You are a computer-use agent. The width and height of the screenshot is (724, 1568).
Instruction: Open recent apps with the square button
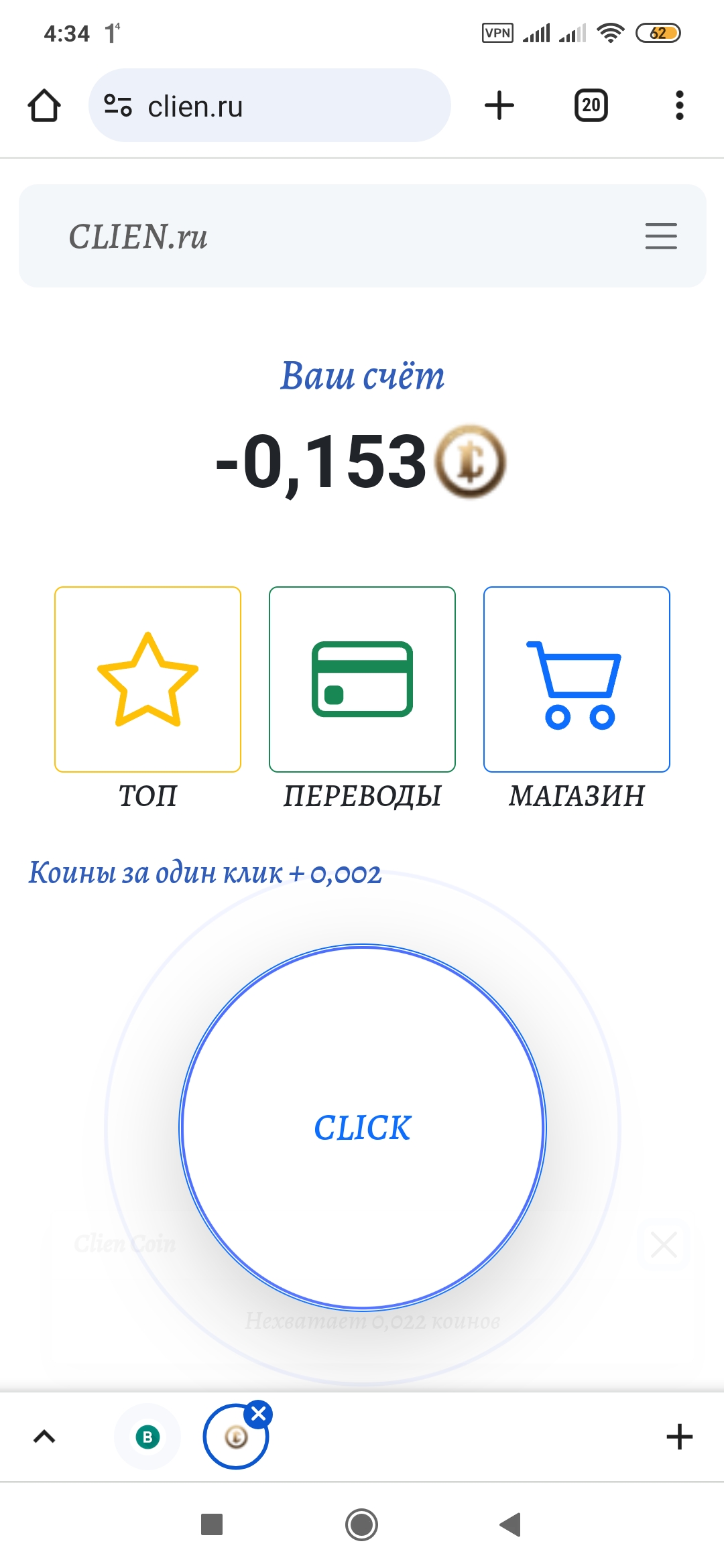(x=212, y=1524)
